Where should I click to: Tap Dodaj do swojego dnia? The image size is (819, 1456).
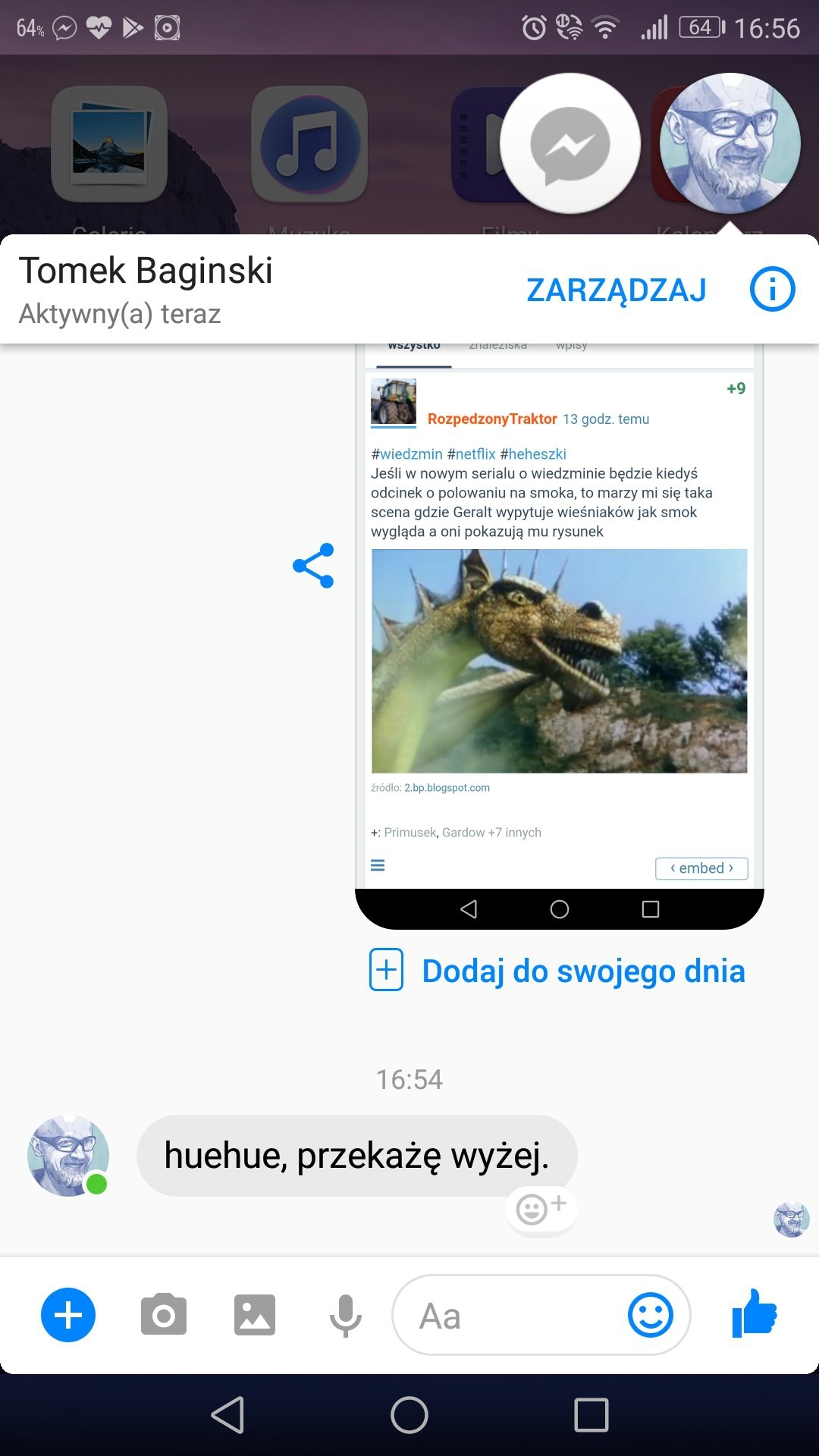coord(557,971)
